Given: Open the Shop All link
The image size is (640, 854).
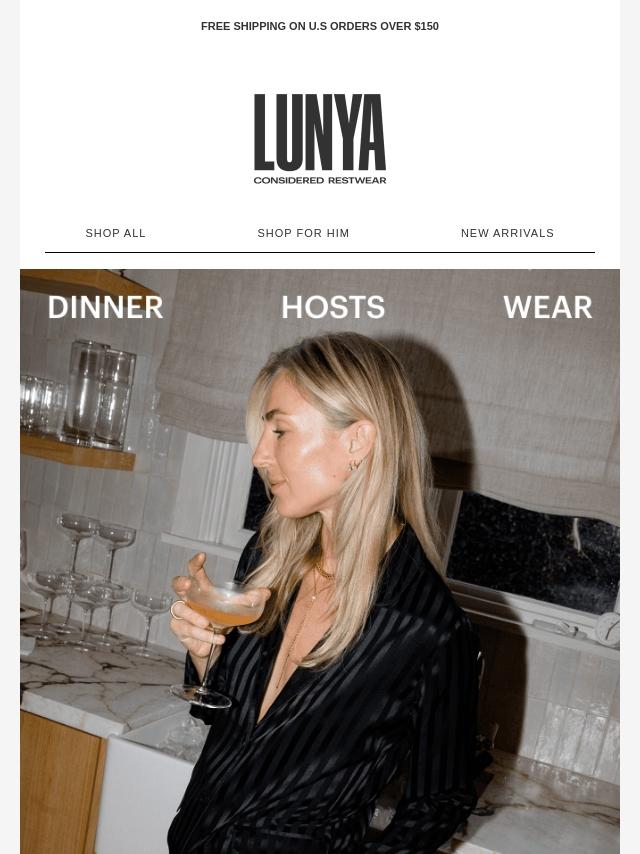Looking at the screenshot, I should [116, 233].
